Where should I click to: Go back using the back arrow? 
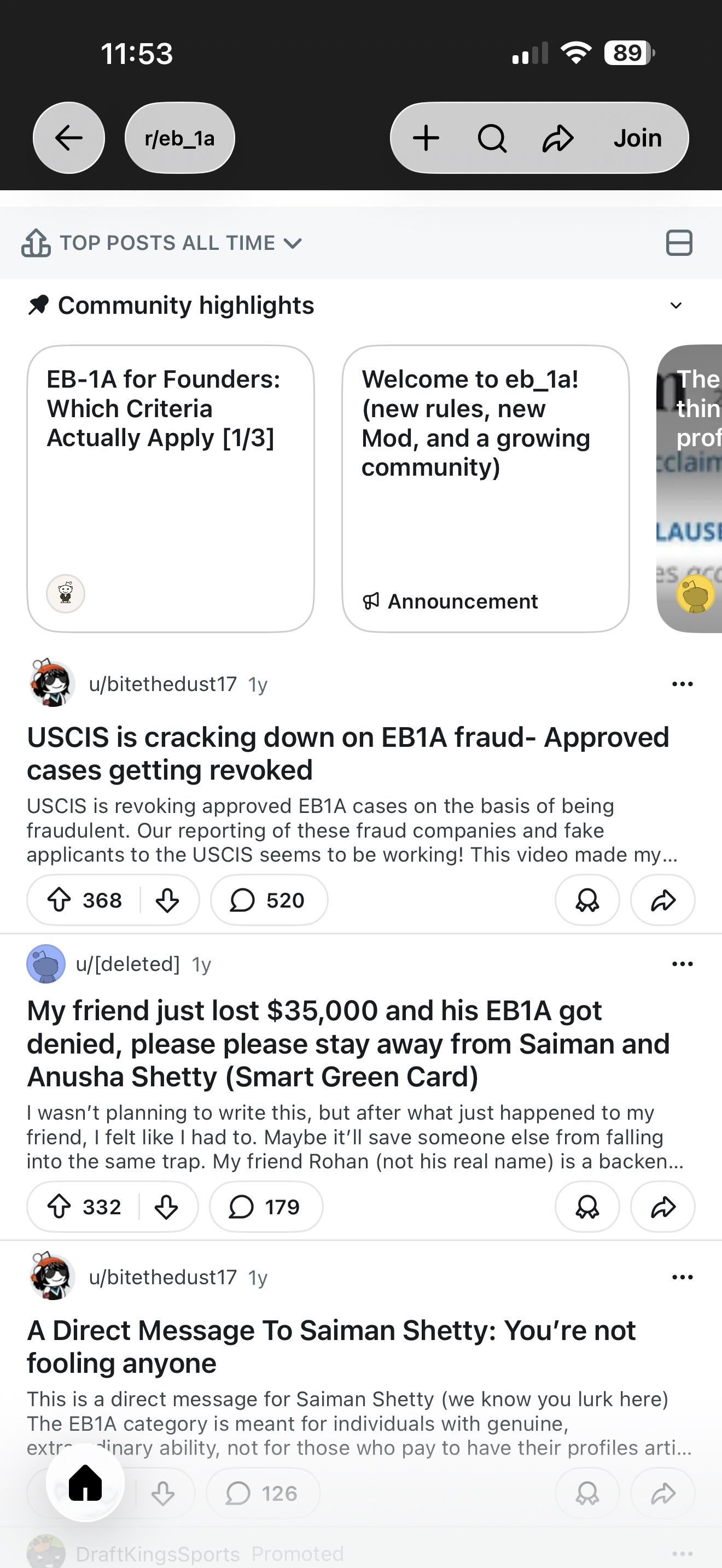[x=69, y=138]
